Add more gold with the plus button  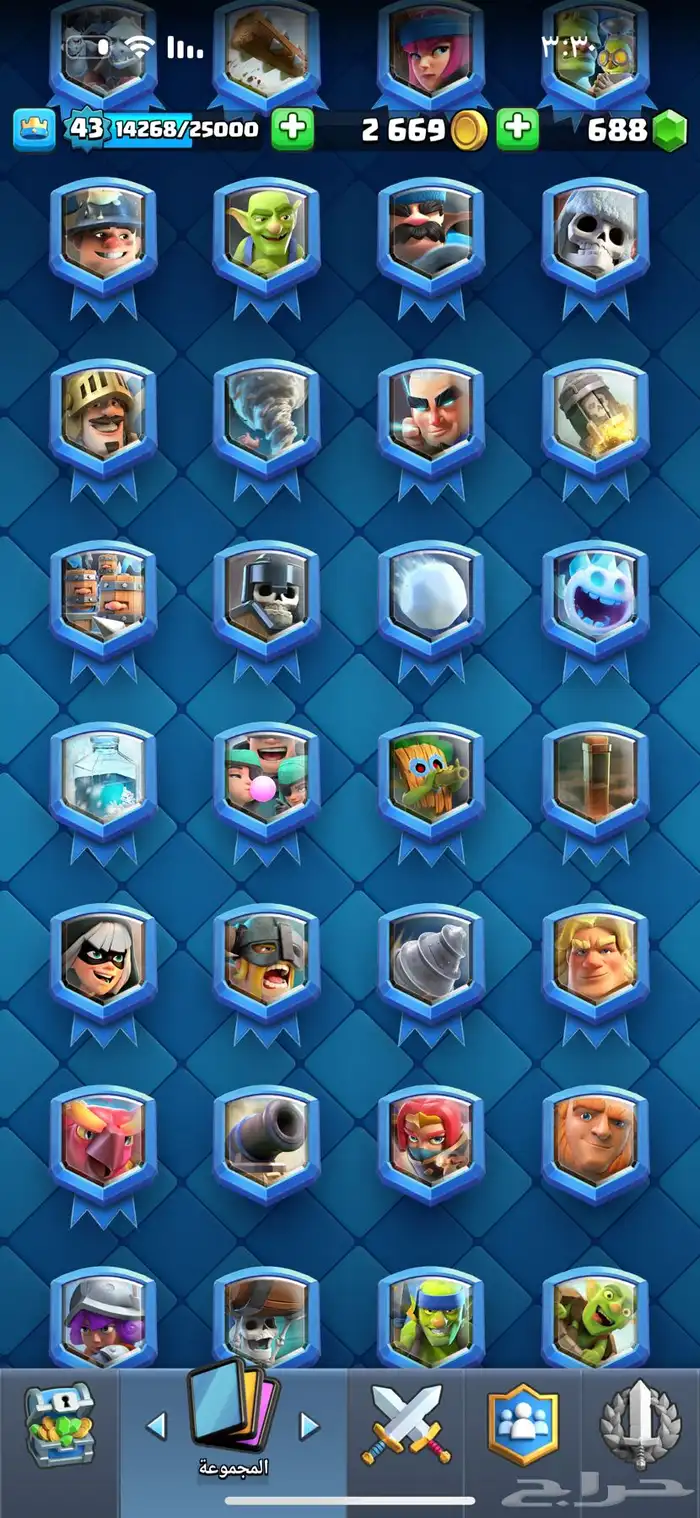(x=292, y=129)
